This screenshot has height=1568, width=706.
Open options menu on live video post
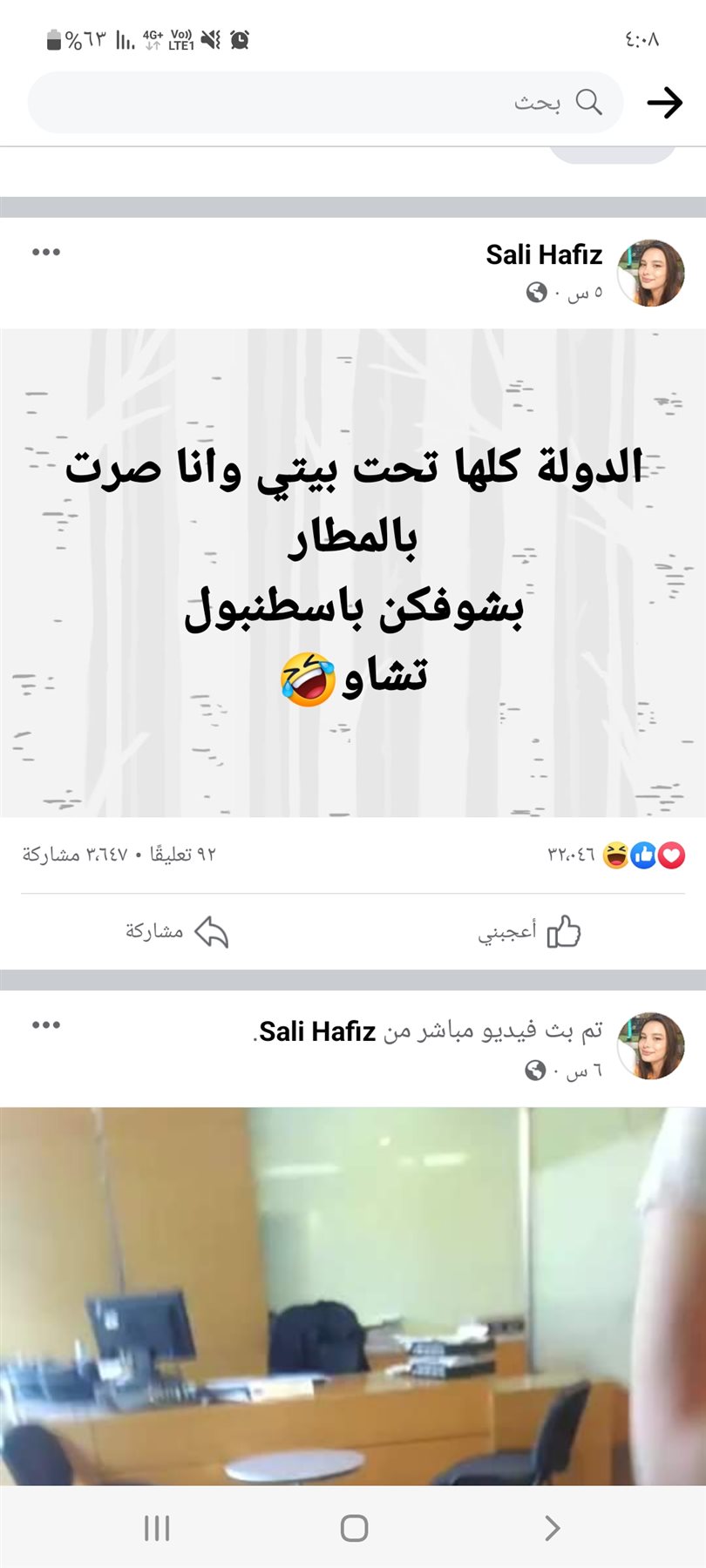coord(46,1024)
